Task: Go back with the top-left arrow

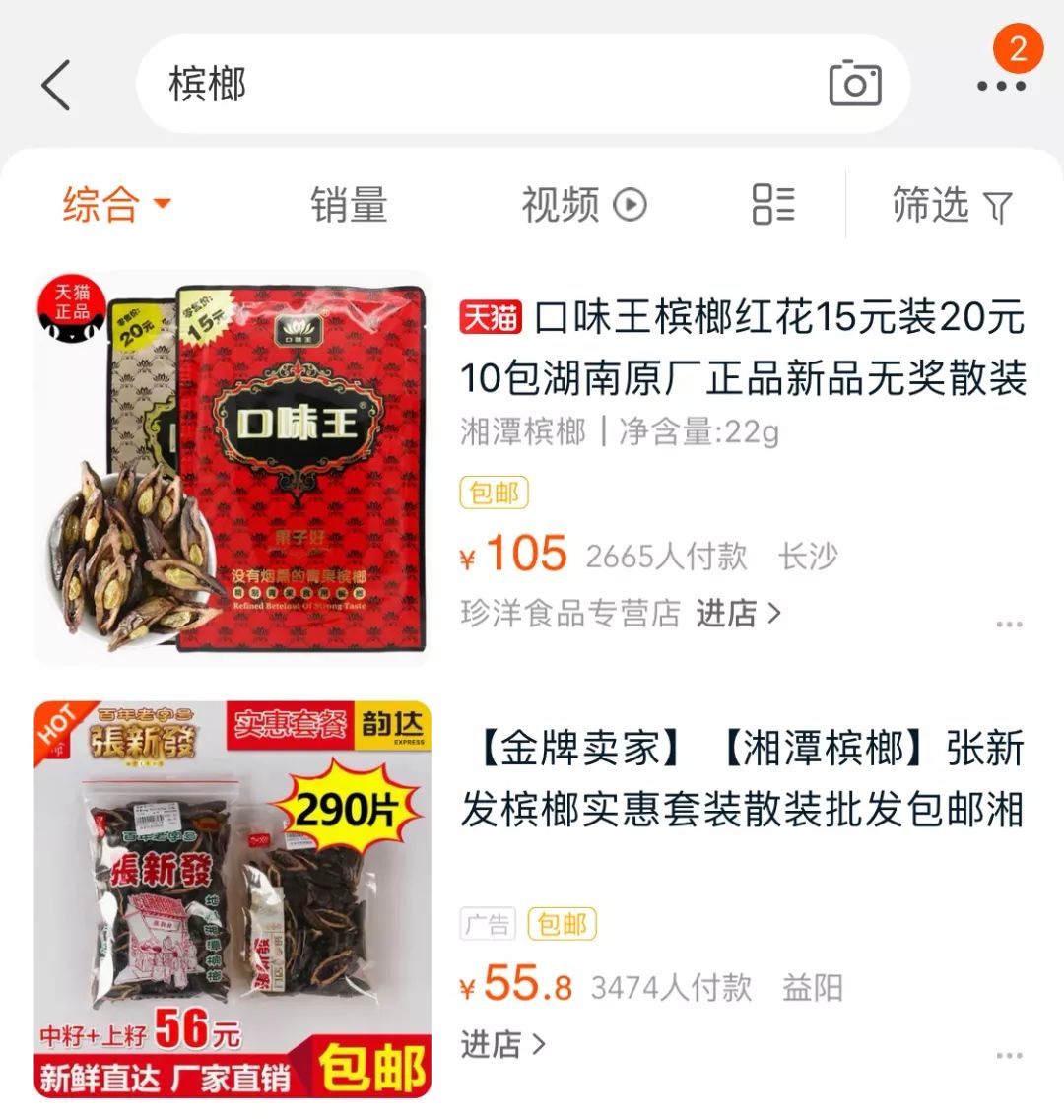Action: 56,85
